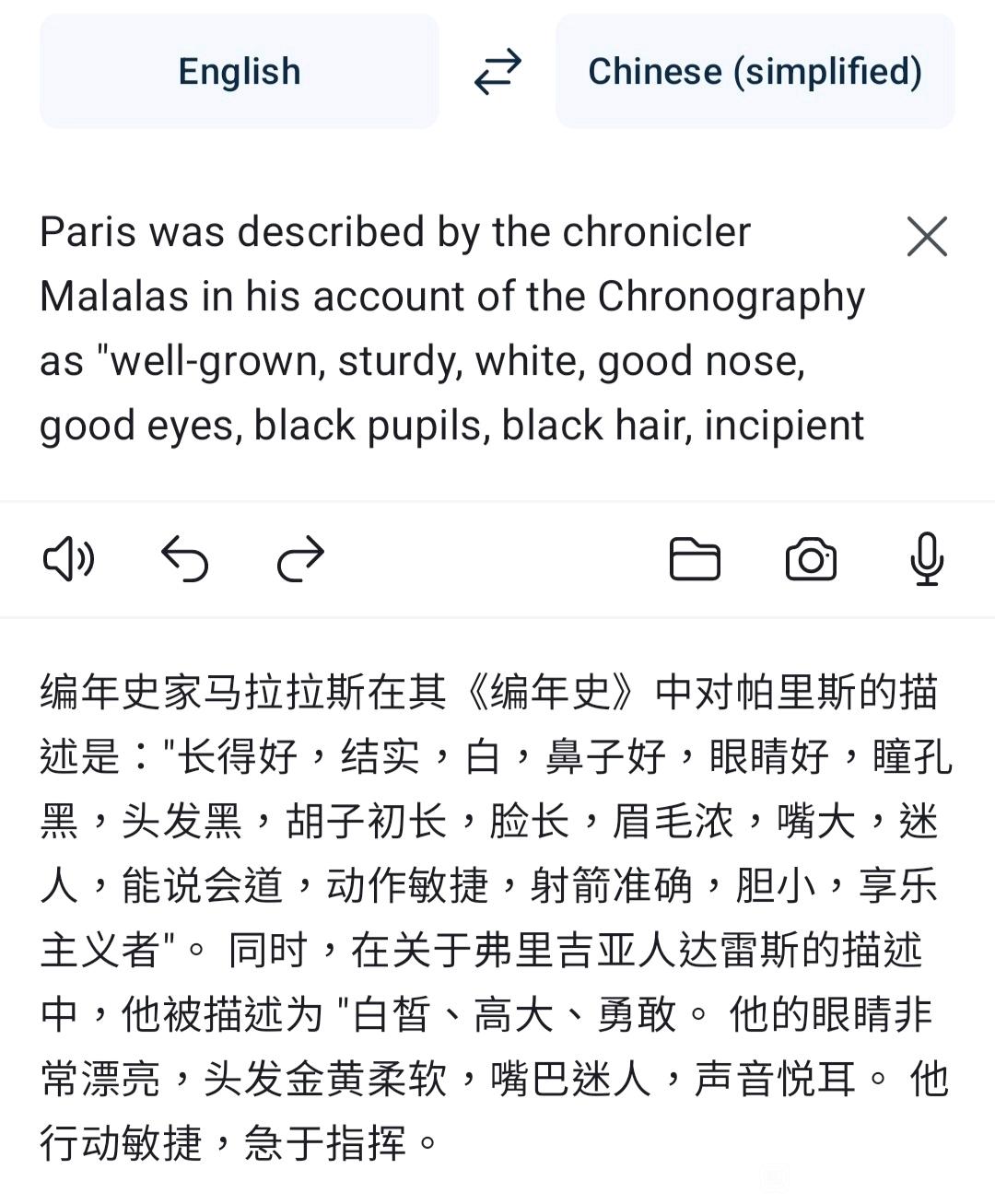The image size is (995, 1204).
Task: Start voice input with the microphone
Action: [x=927, y=559]
